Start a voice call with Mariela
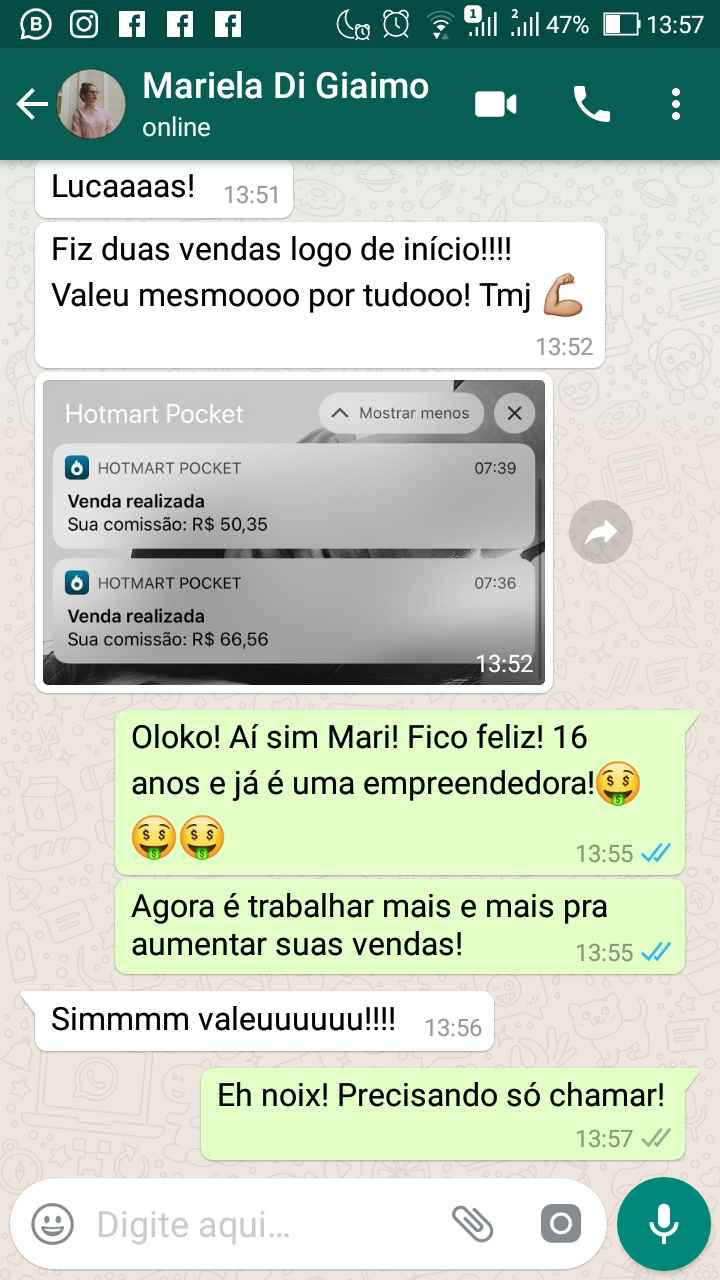This screenshot has width=720, height=1280. [x=591, y=104]
